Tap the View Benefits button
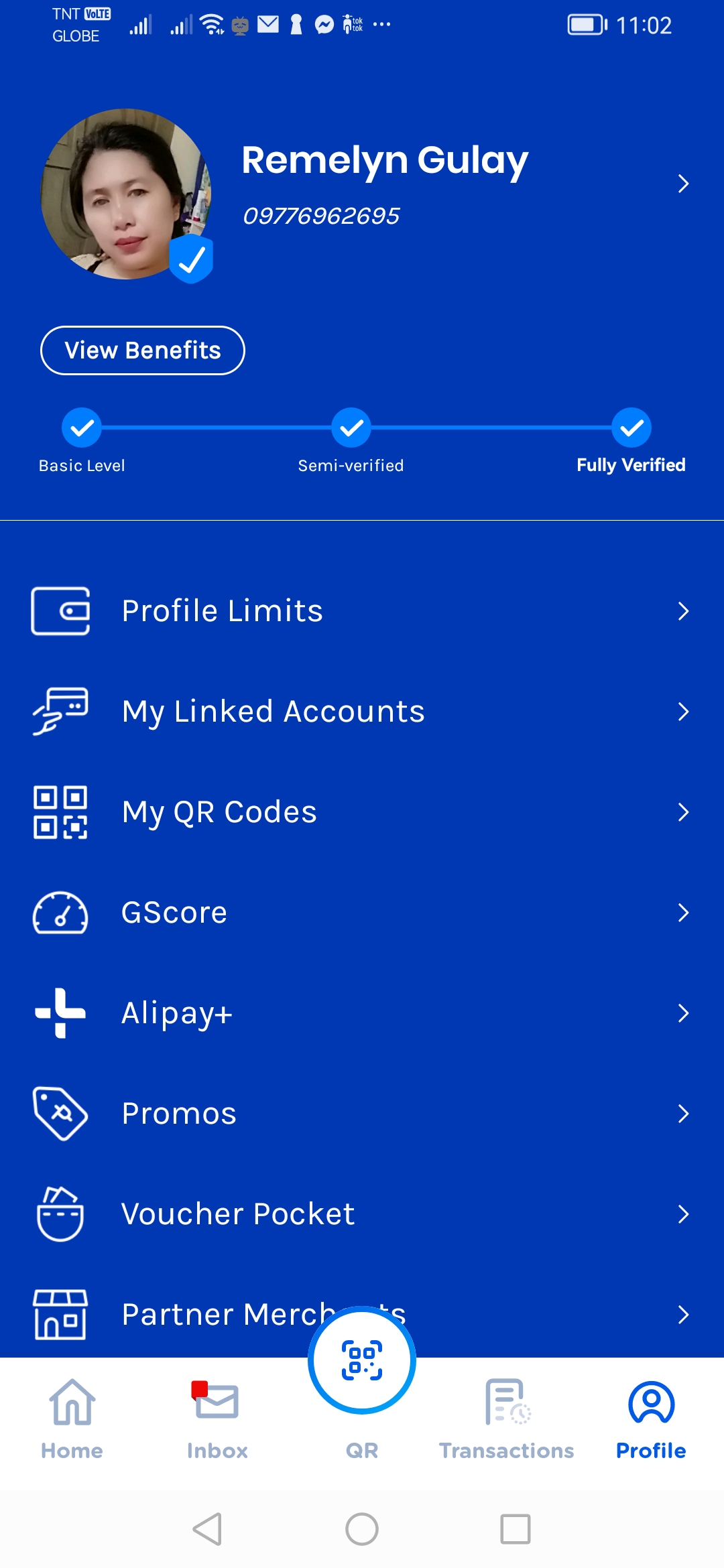The height and width of the screenshot is (1568, 724). [143, 350]
